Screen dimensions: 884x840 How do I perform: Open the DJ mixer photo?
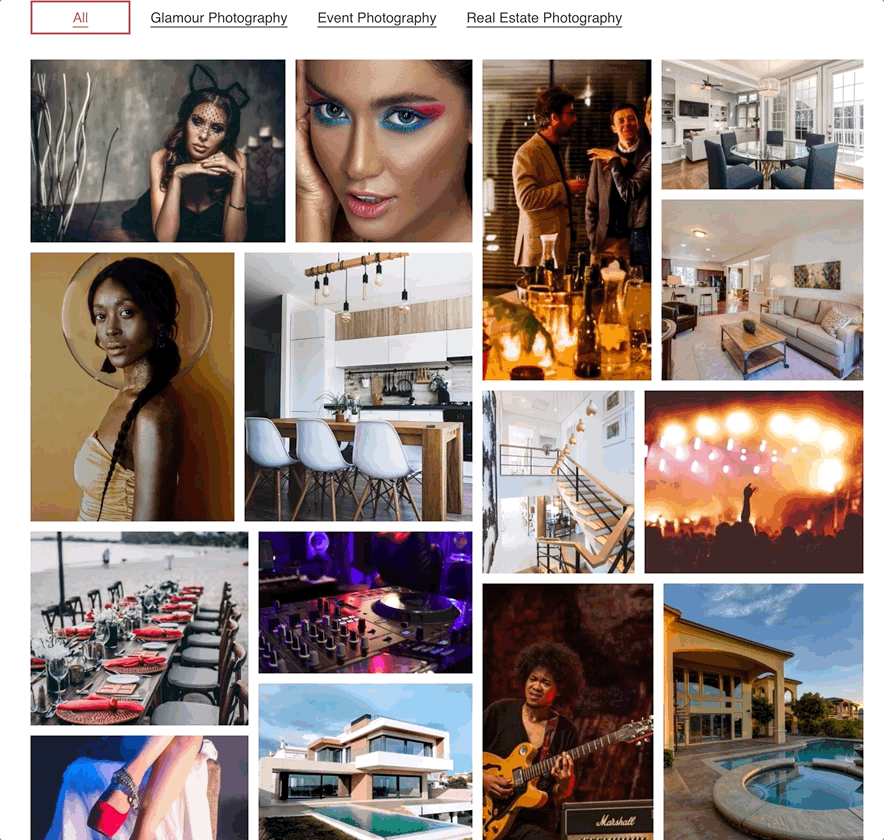[365, 602]
